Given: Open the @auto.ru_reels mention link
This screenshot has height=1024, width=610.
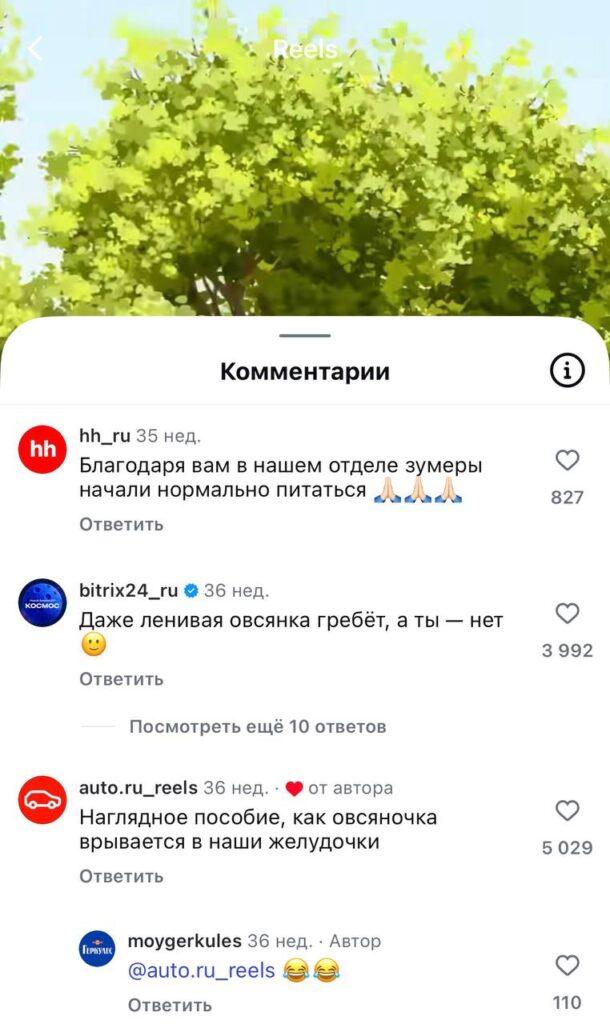Looking at the screenshot, I should click(202, 970).
